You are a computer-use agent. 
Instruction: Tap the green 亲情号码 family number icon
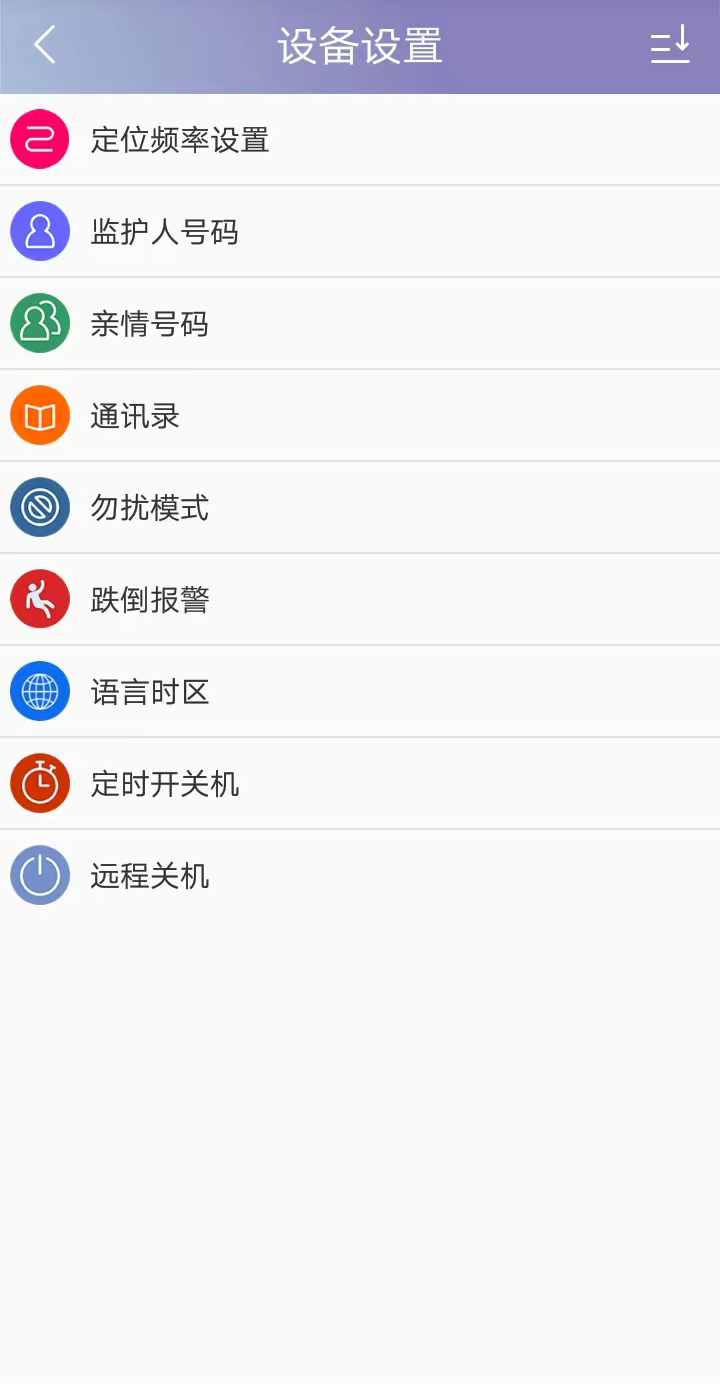(x=39, y=323)
